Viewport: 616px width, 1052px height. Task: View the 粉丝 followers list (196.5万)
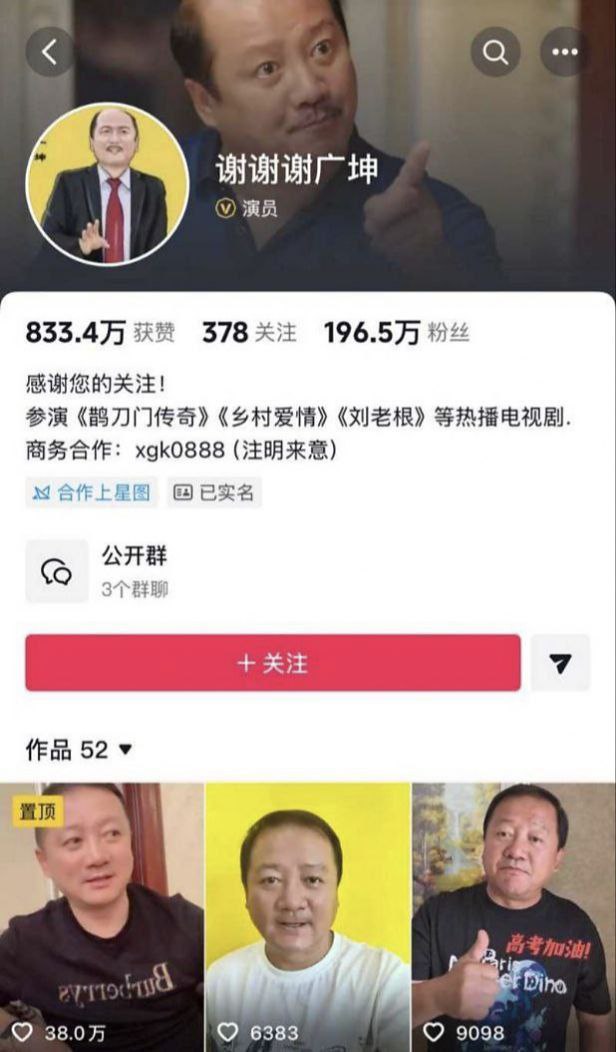click(396, 333)
